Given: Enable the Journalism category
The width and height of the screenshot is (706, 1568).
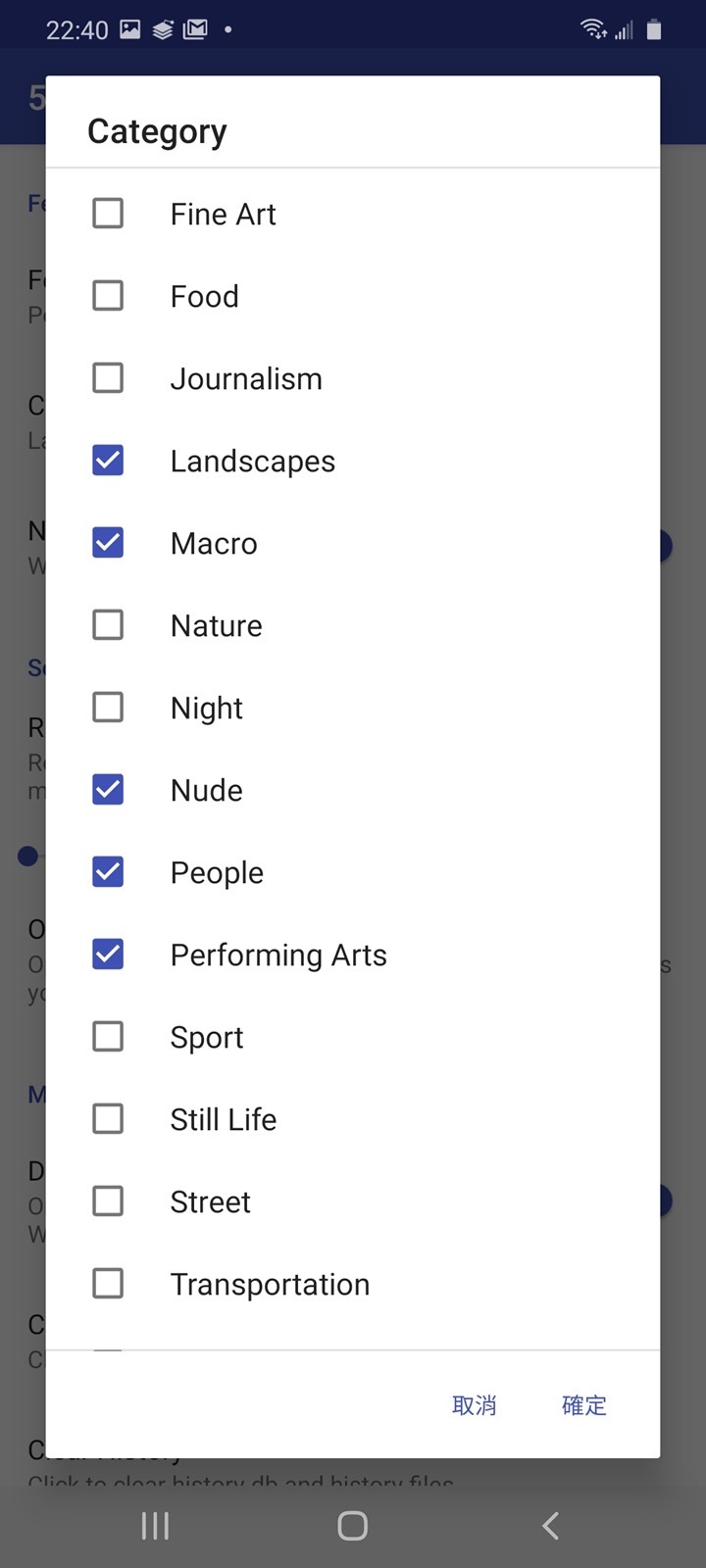Looking at the screenshot, I should (x=108, y=378).
